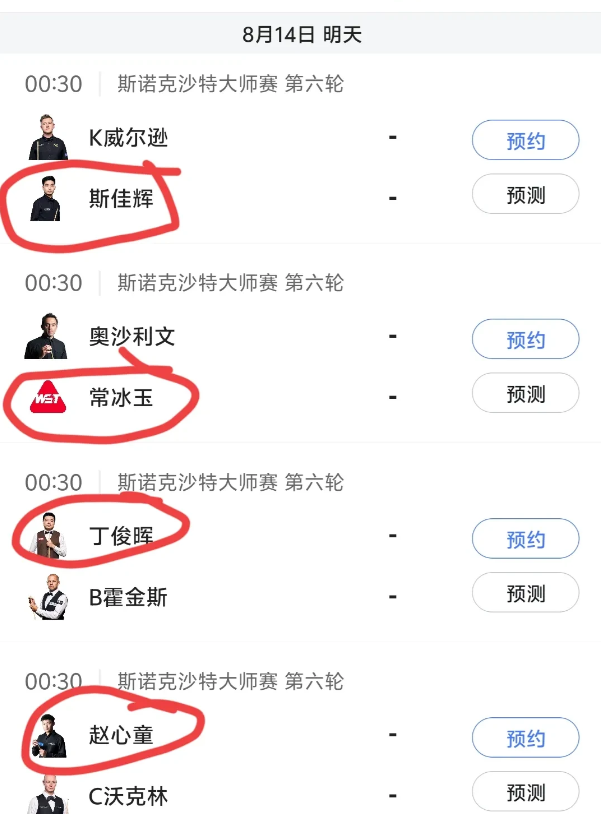This screenshot has width=601, height=814.
Task: Tap 预约 for the K威尔逊 vs 斯佳辉 match
Action: (x=525, y=141)
